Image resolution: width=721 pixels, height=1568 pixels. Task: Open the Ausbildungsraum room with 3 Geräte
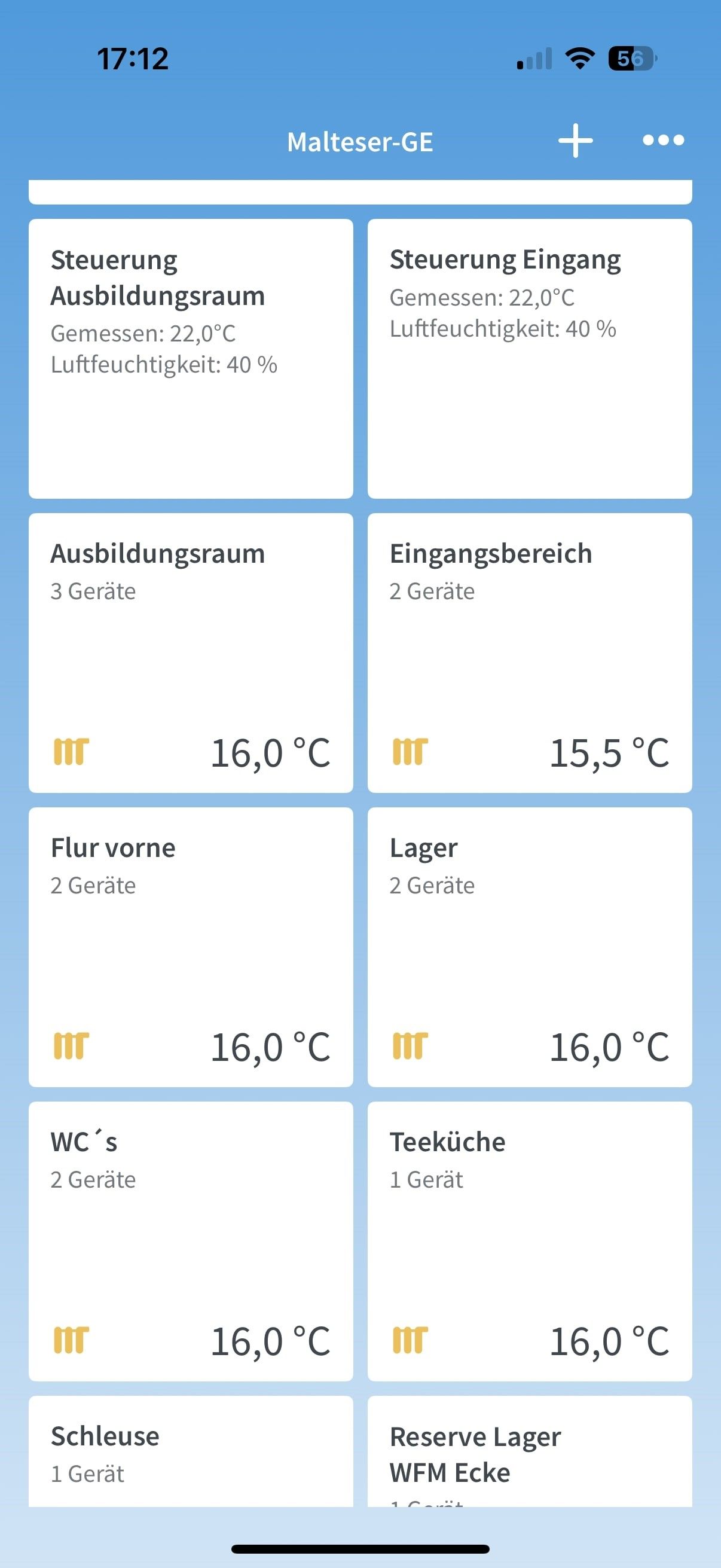click(x=191, y=652)
